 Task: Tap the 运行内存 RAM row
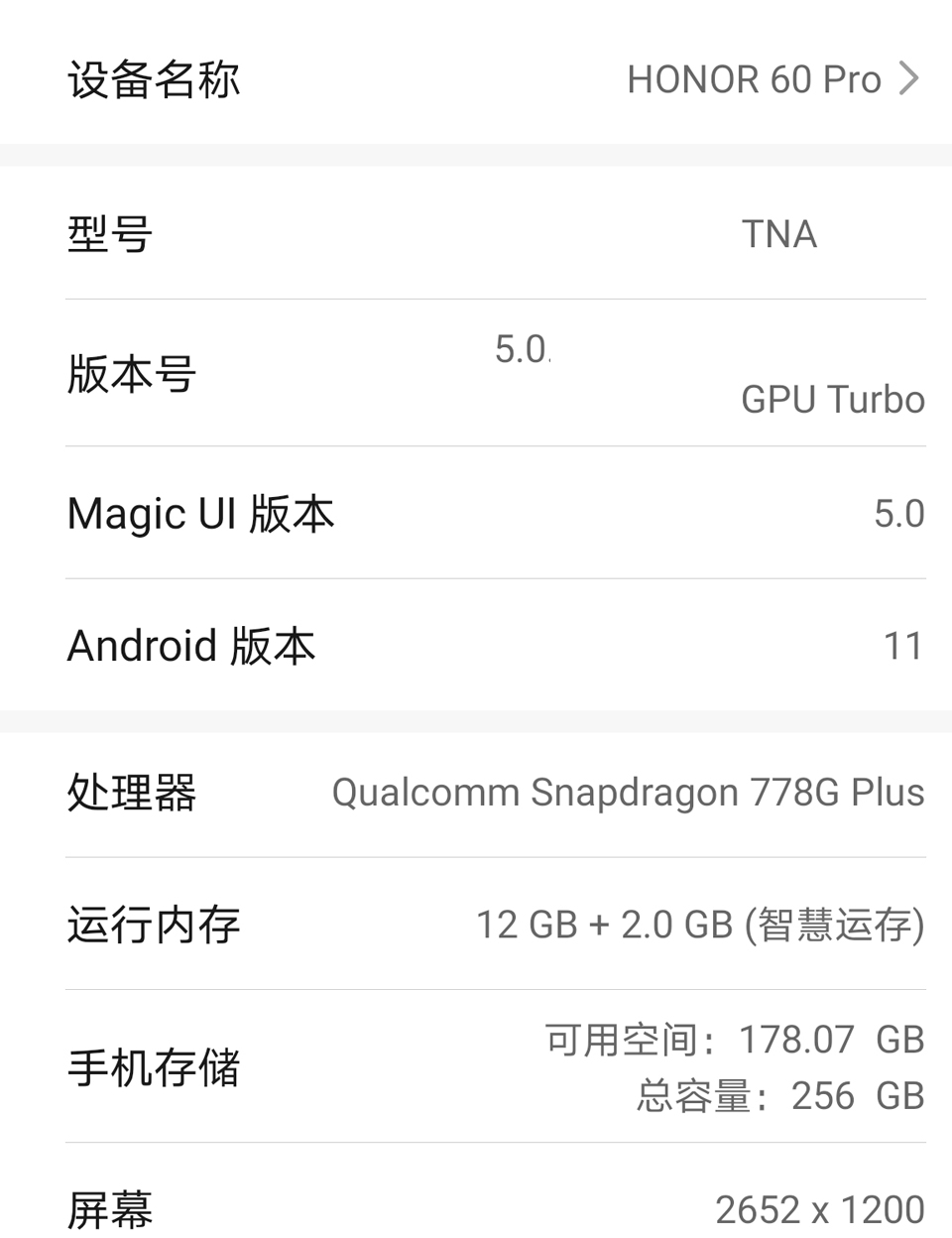pyautogui.click(x=153, y=924)
